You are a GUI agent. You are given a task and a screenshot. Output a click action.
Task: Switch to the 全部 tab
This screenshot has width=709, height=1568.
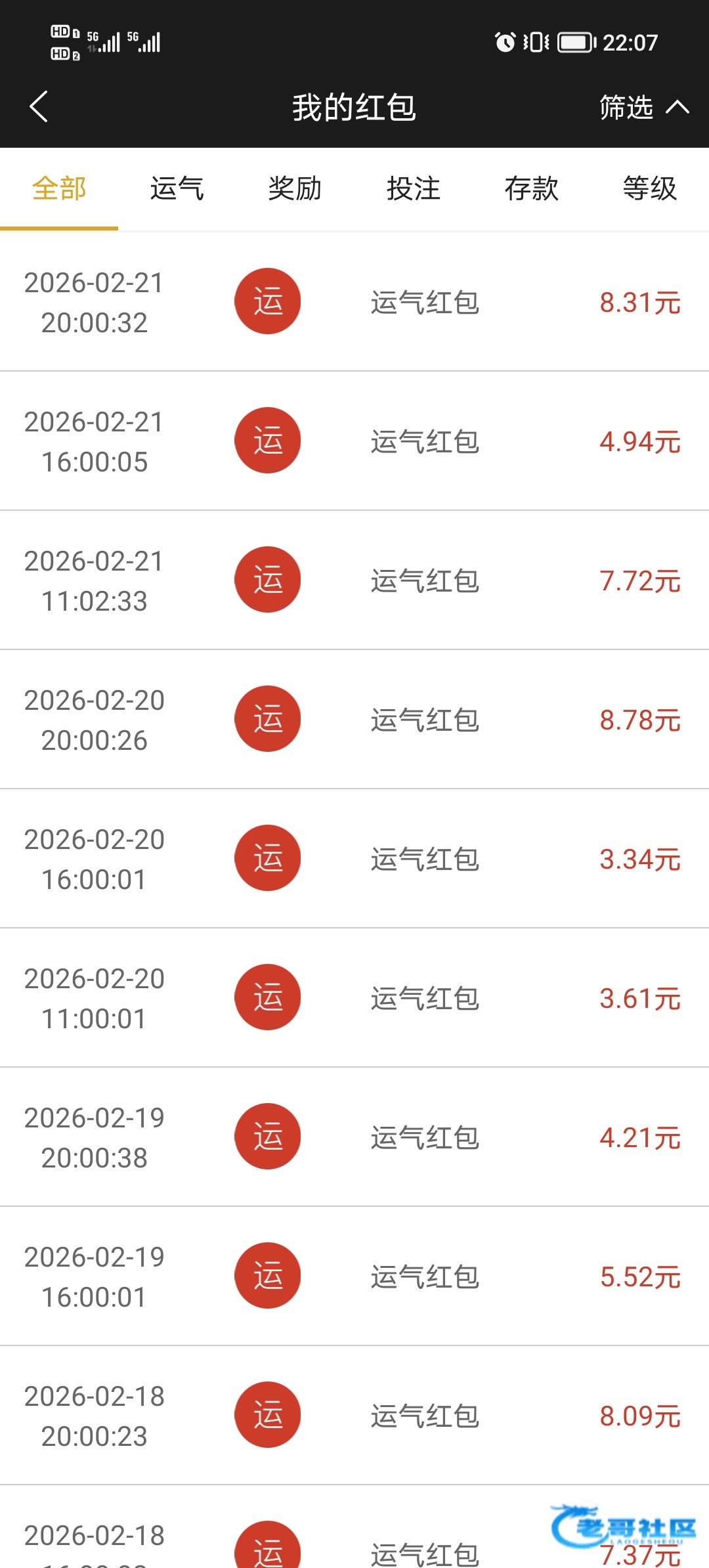pyautogui.click(x=59, y=189)
